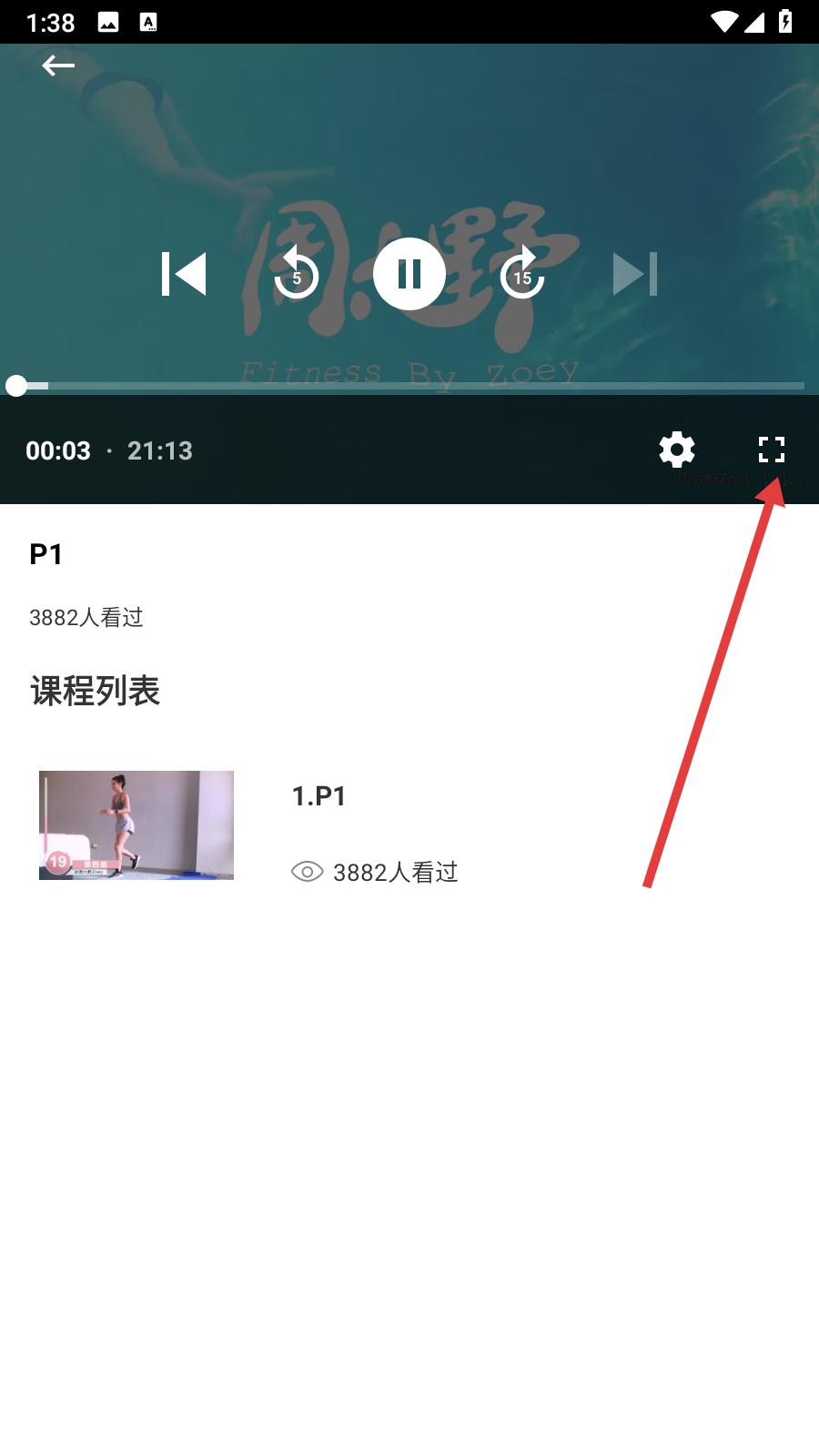
Task: Go back using the top-left arrow
Action: coord(58,66)
